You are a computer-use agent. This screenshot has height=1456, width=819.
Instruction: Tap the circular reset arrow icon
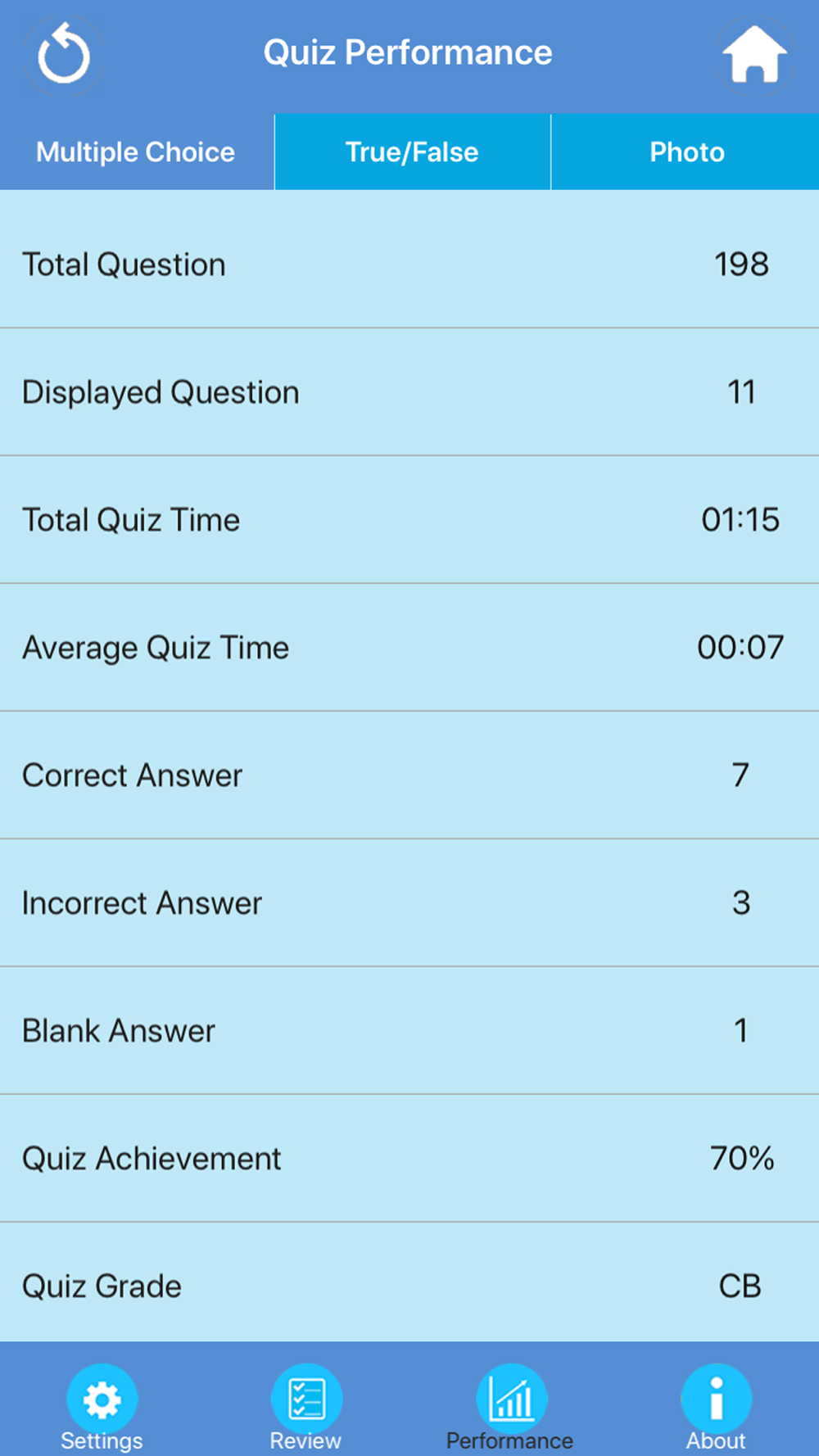pyautogui.click(x=64, y=55)
